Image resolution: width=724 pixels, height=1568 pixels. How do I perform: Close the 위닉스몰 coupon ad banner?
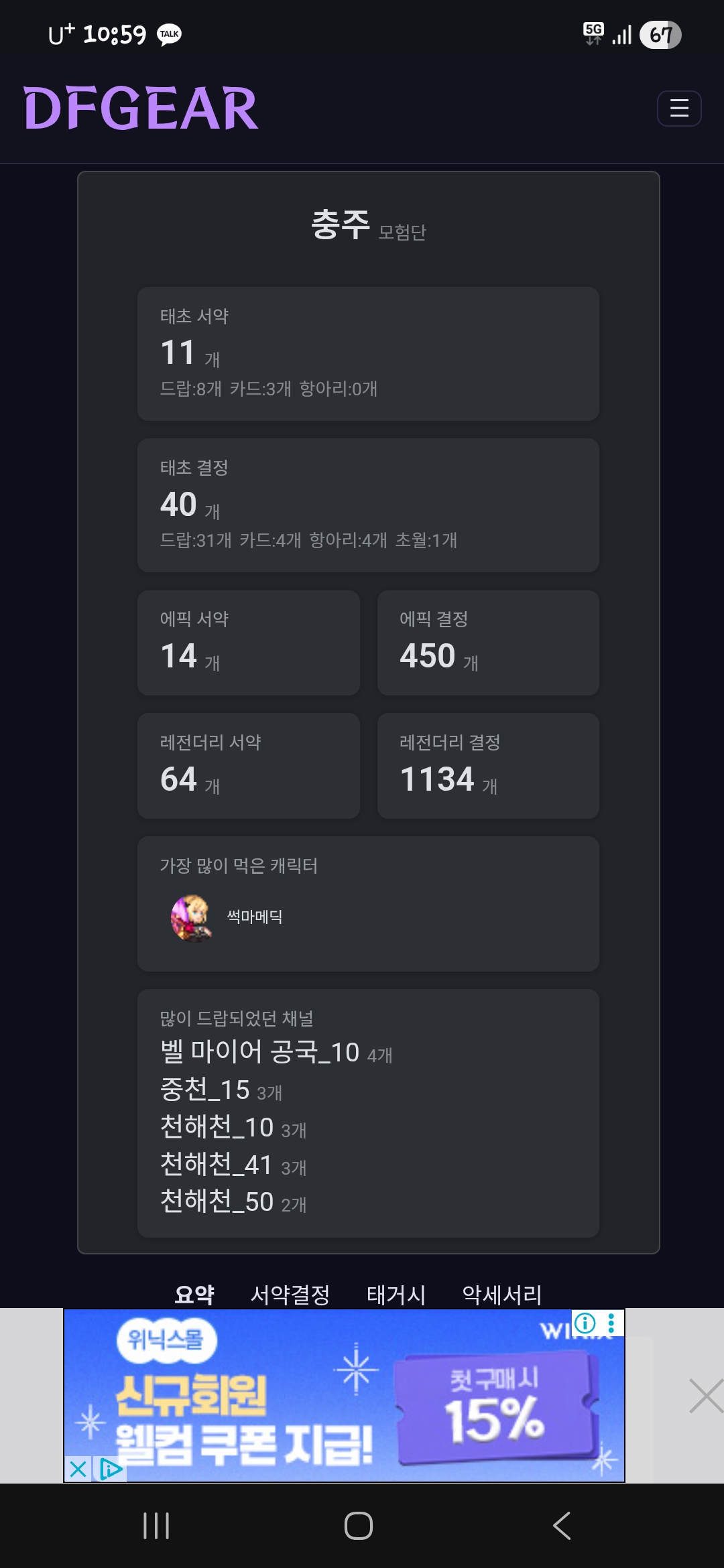click(x=78, y=1469)
